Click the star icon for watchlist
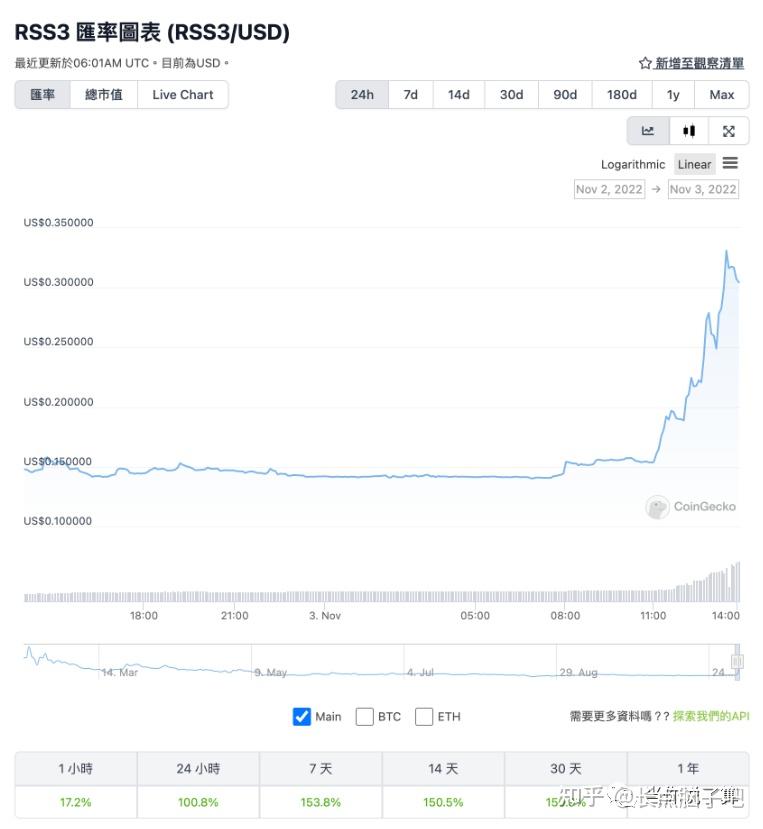 pos(643,62)
